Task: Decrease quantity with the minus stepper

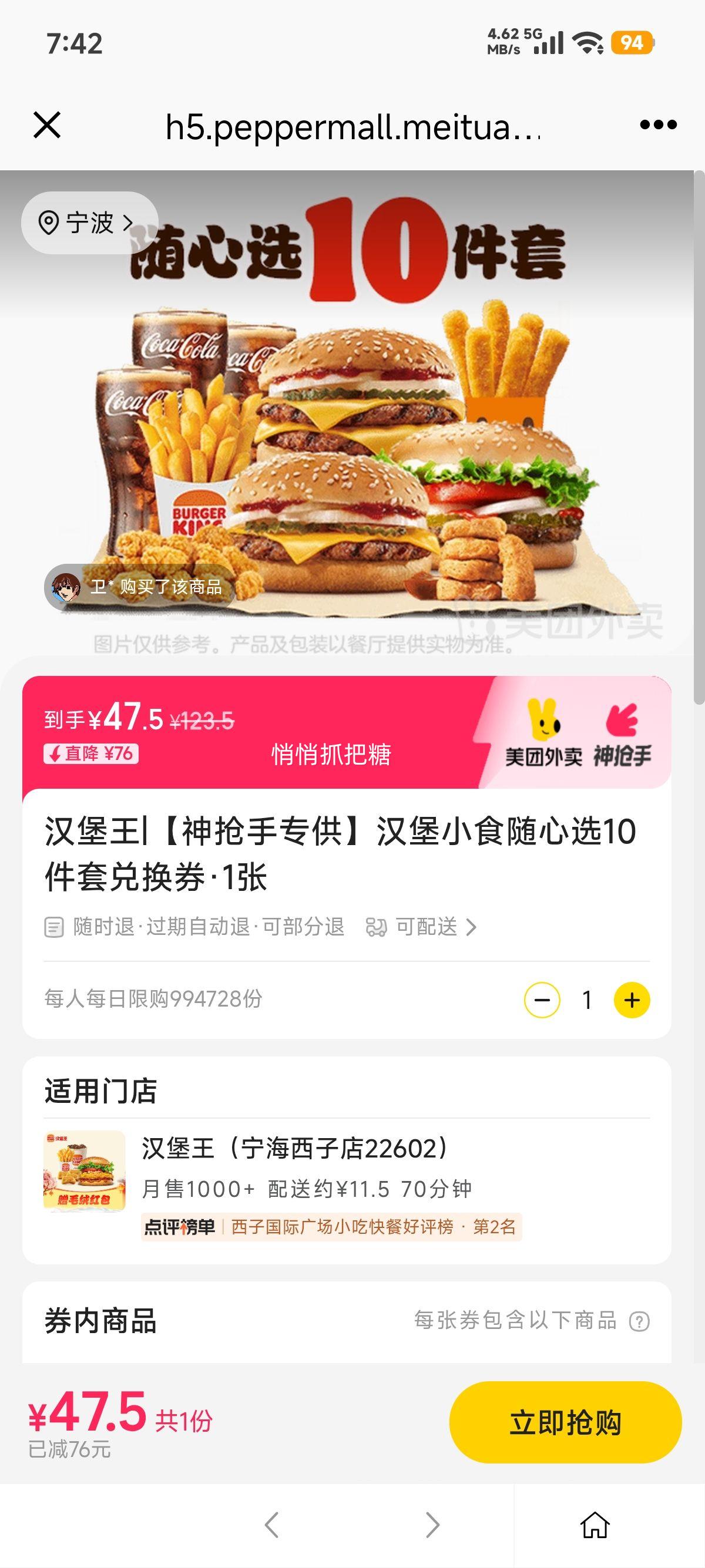Action: [543, 999]
